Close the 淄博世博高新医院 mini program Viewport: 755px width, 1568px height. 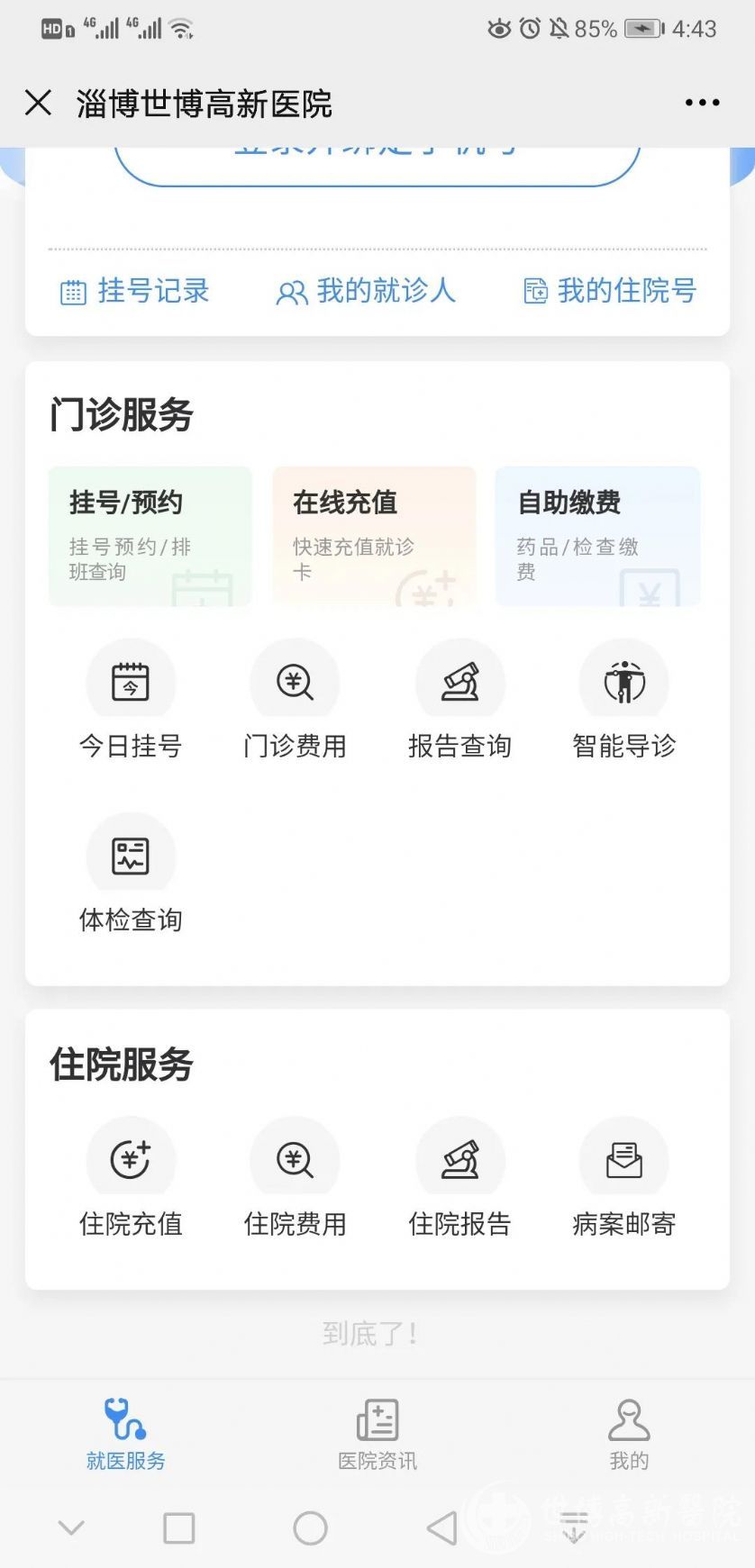[38, 103]
